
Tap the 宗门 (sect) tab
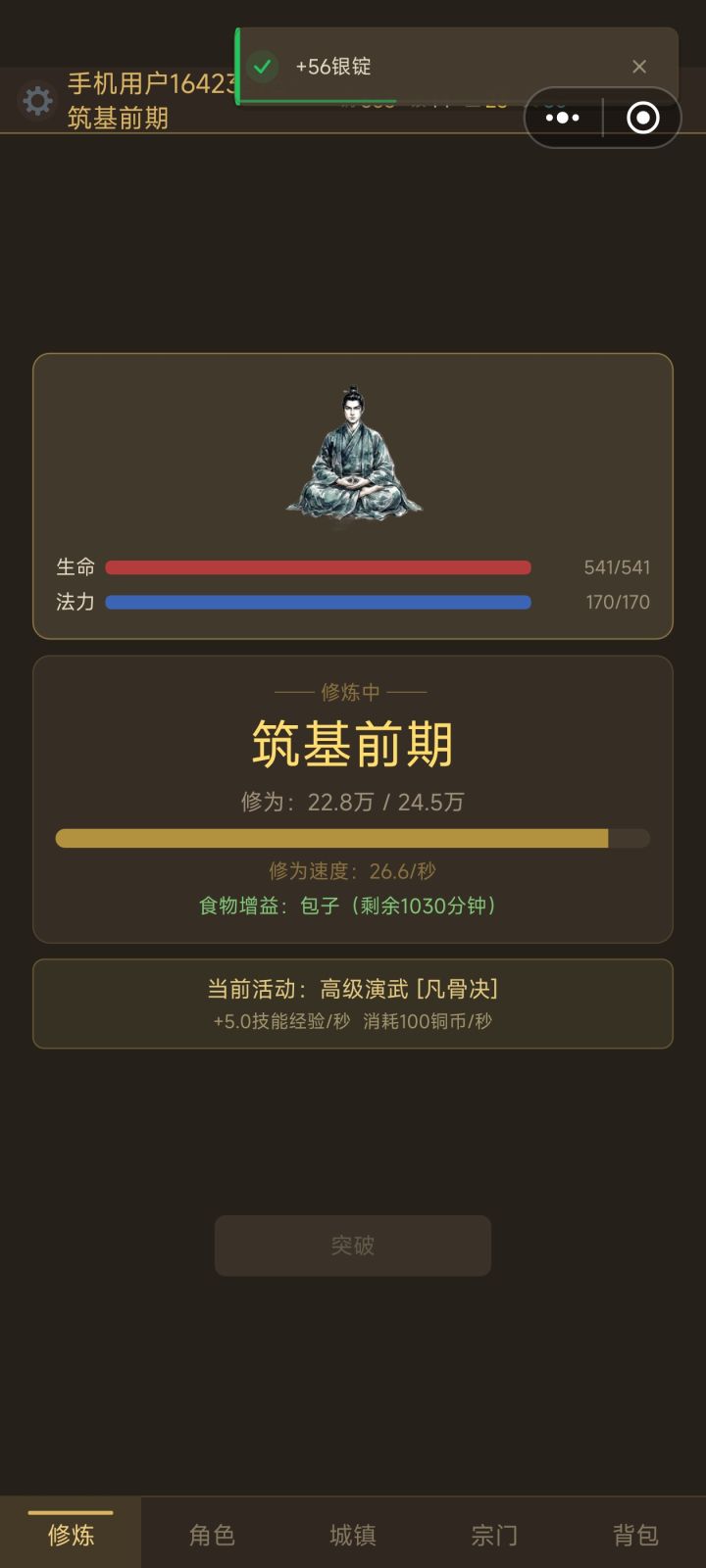(495, 1535)
